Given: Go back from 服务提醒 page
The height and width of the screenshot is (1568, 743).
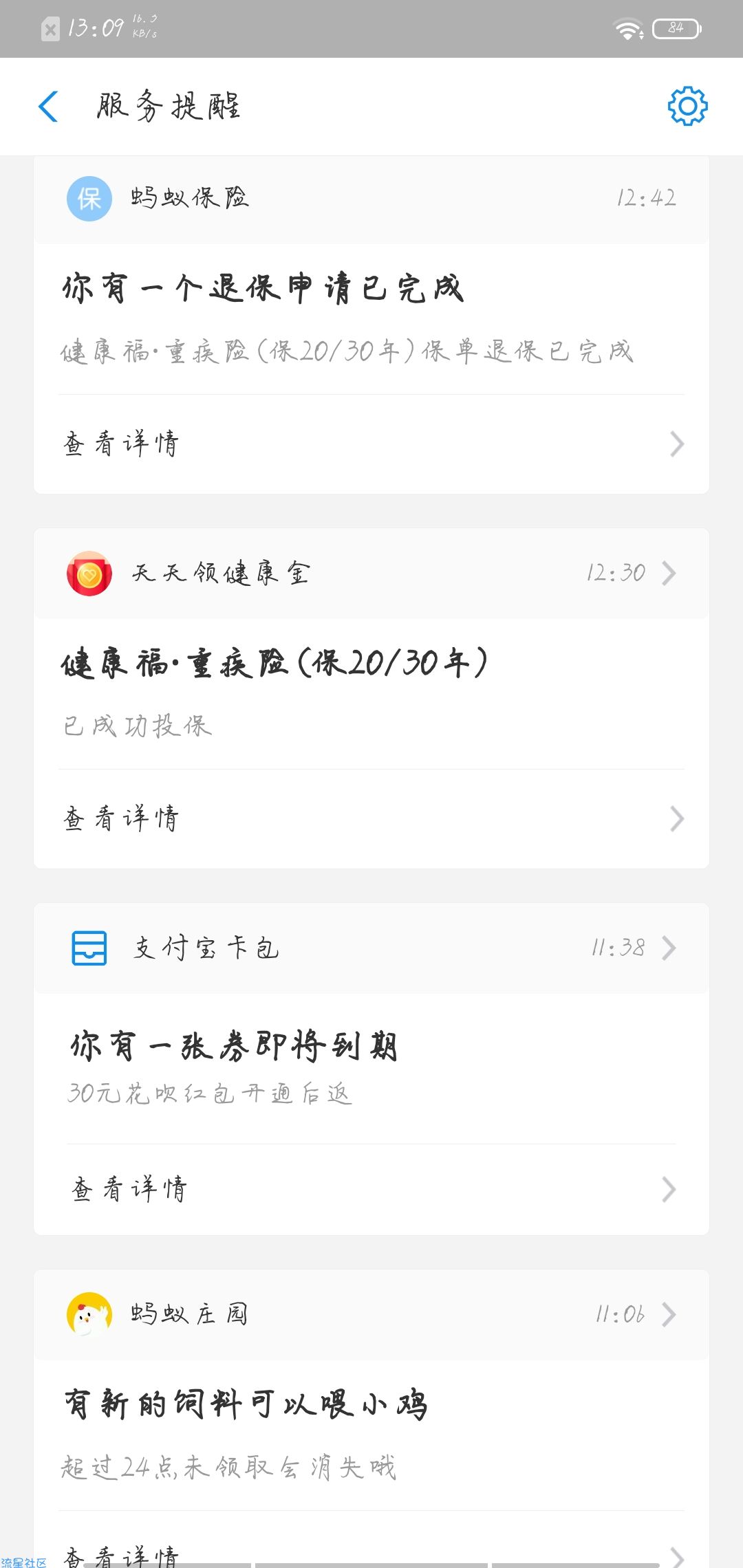Looking at the screenshot, I should pos(49,107).
